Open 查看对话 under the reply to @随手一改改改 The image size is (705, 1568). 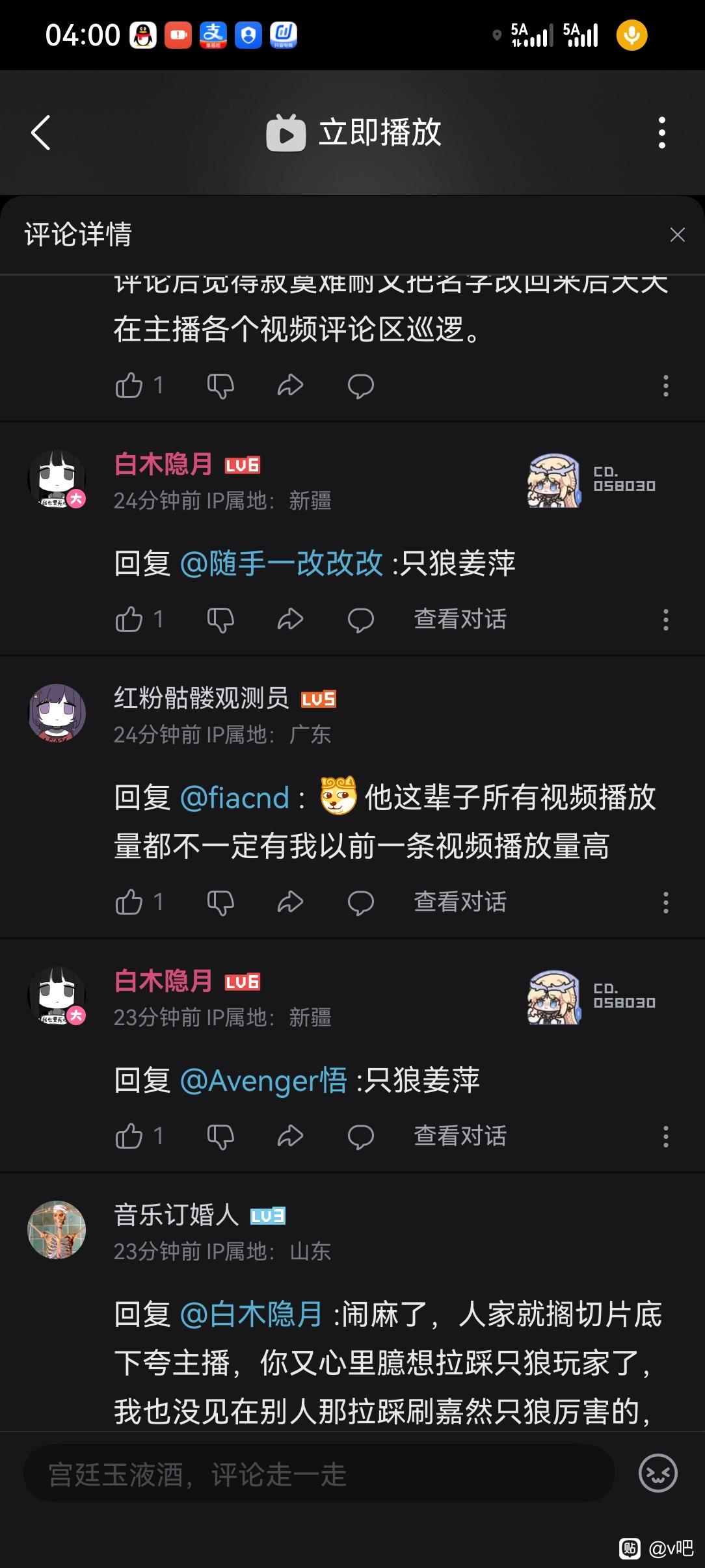[460, 620]
